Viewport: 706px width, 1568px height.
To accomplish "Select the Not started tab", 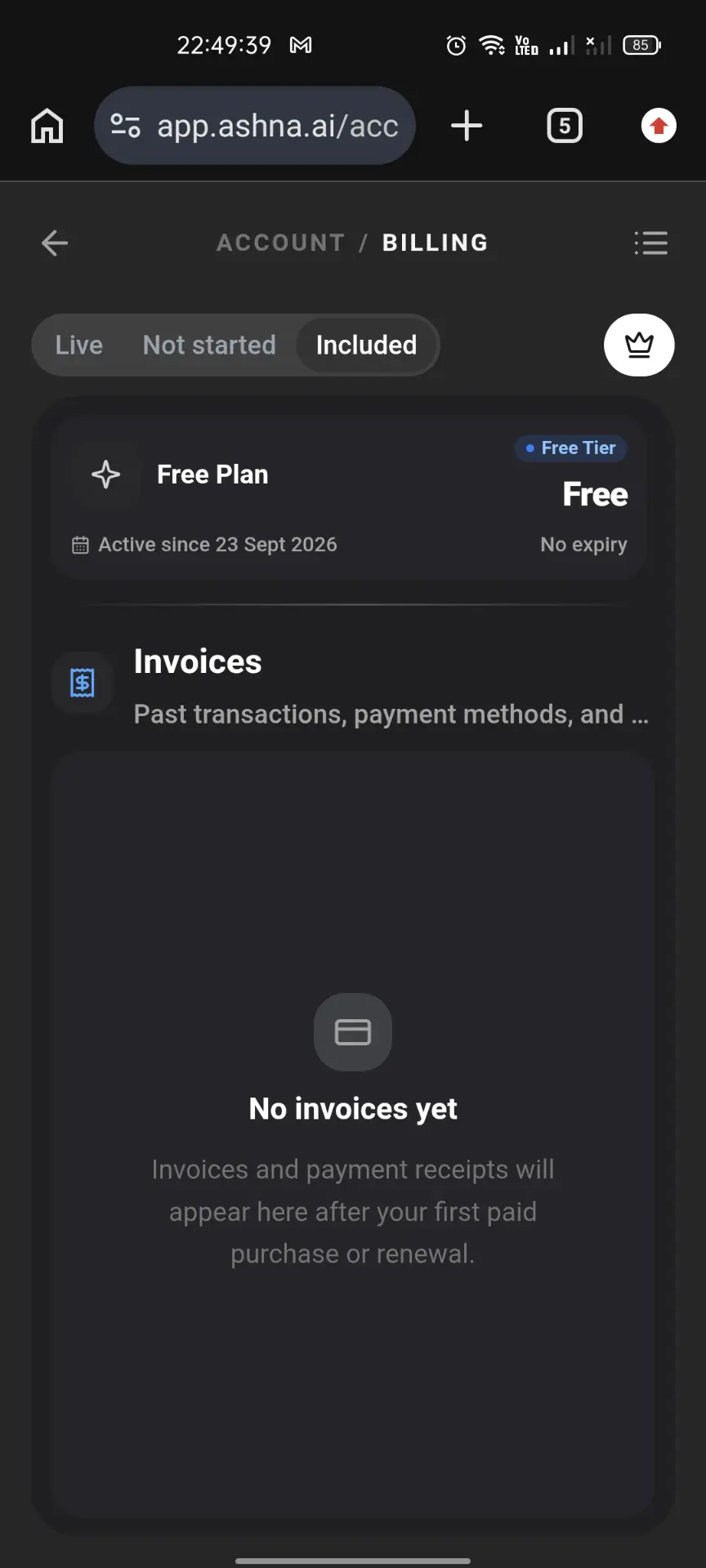I will (209, 345).
